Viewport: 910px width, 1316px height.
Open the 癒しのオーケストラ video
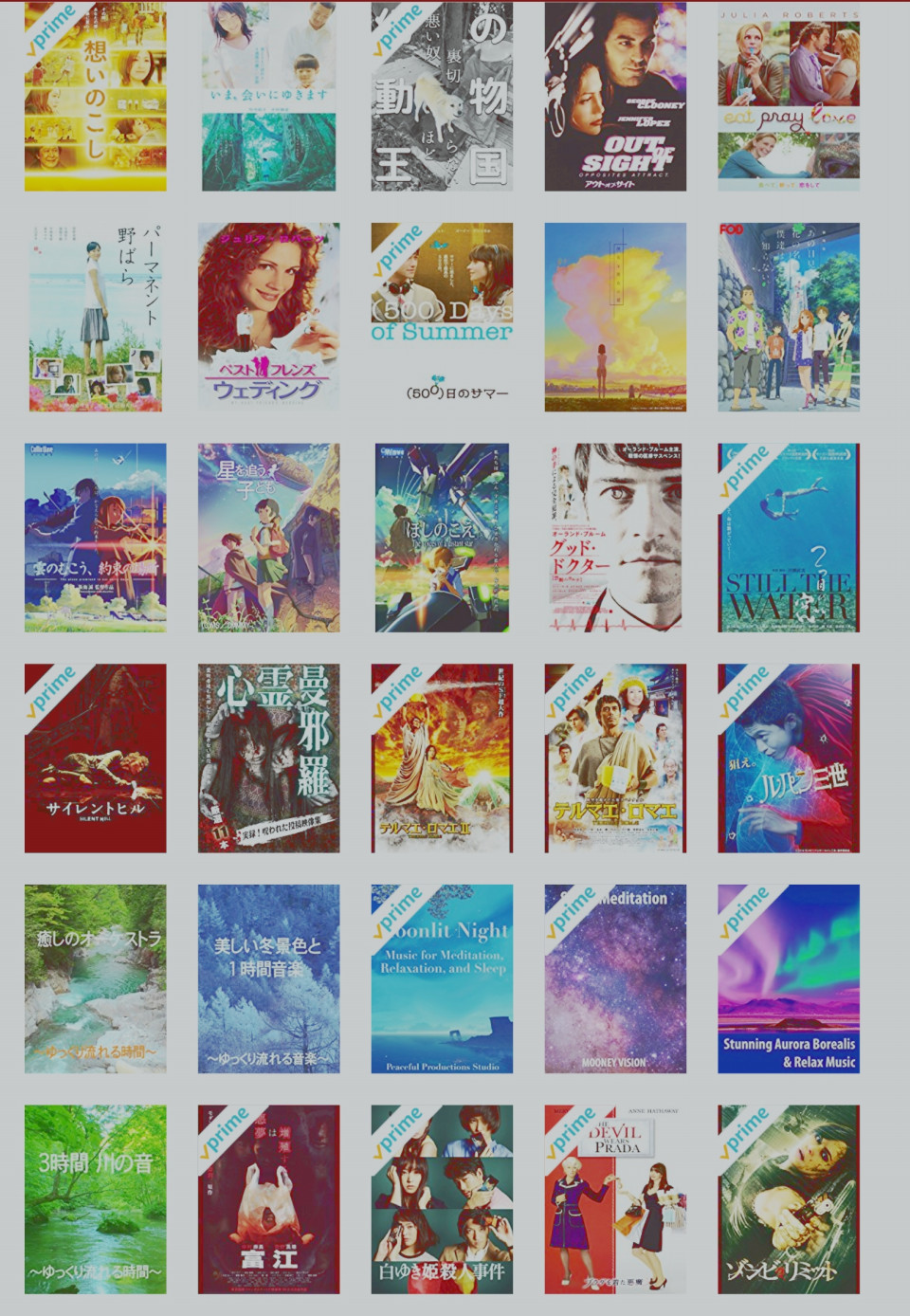pos(95,978)
